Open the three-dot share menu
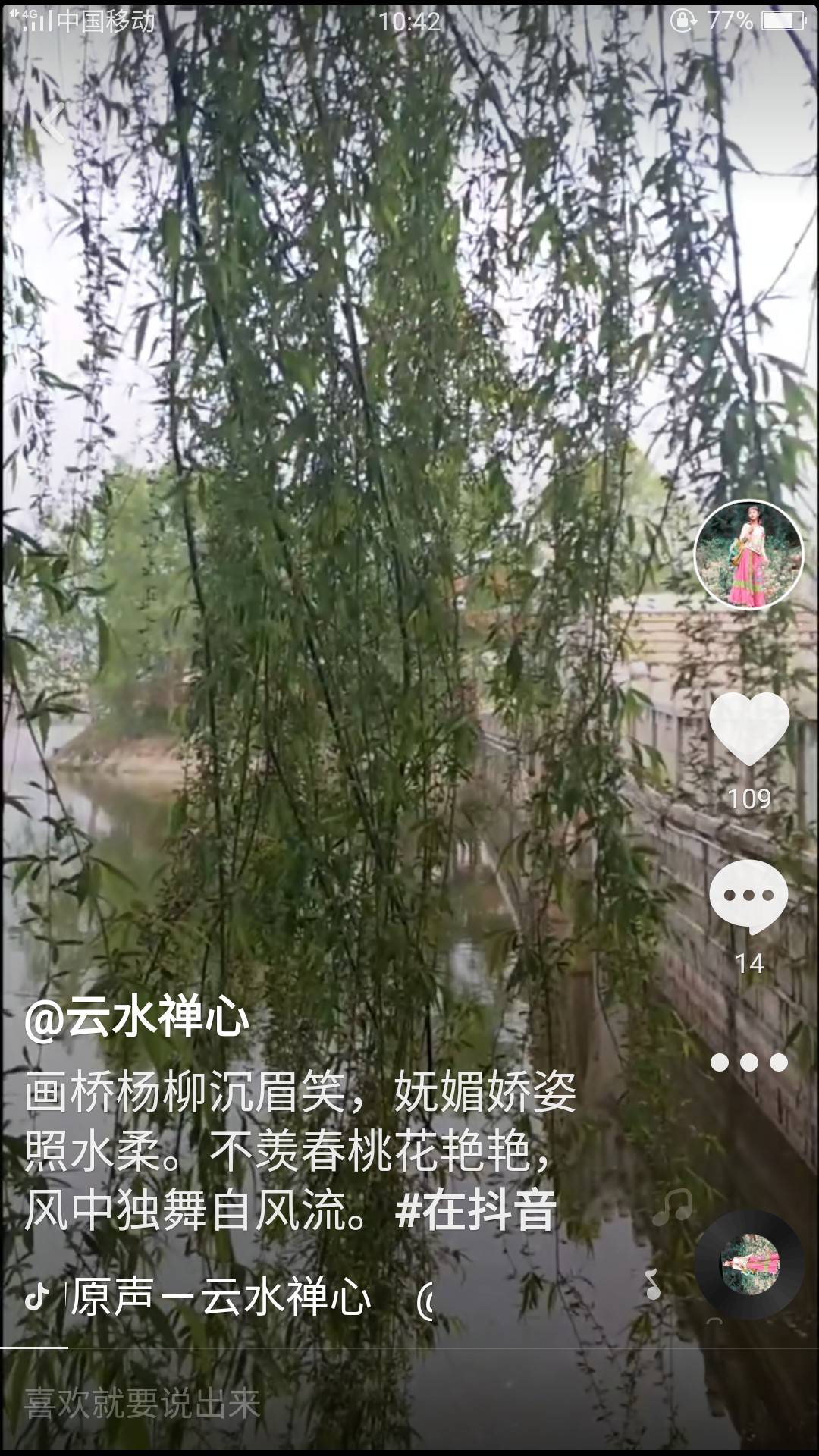Image resolution: width=819 pixels, height=1456 pixels. (748, 1062)
